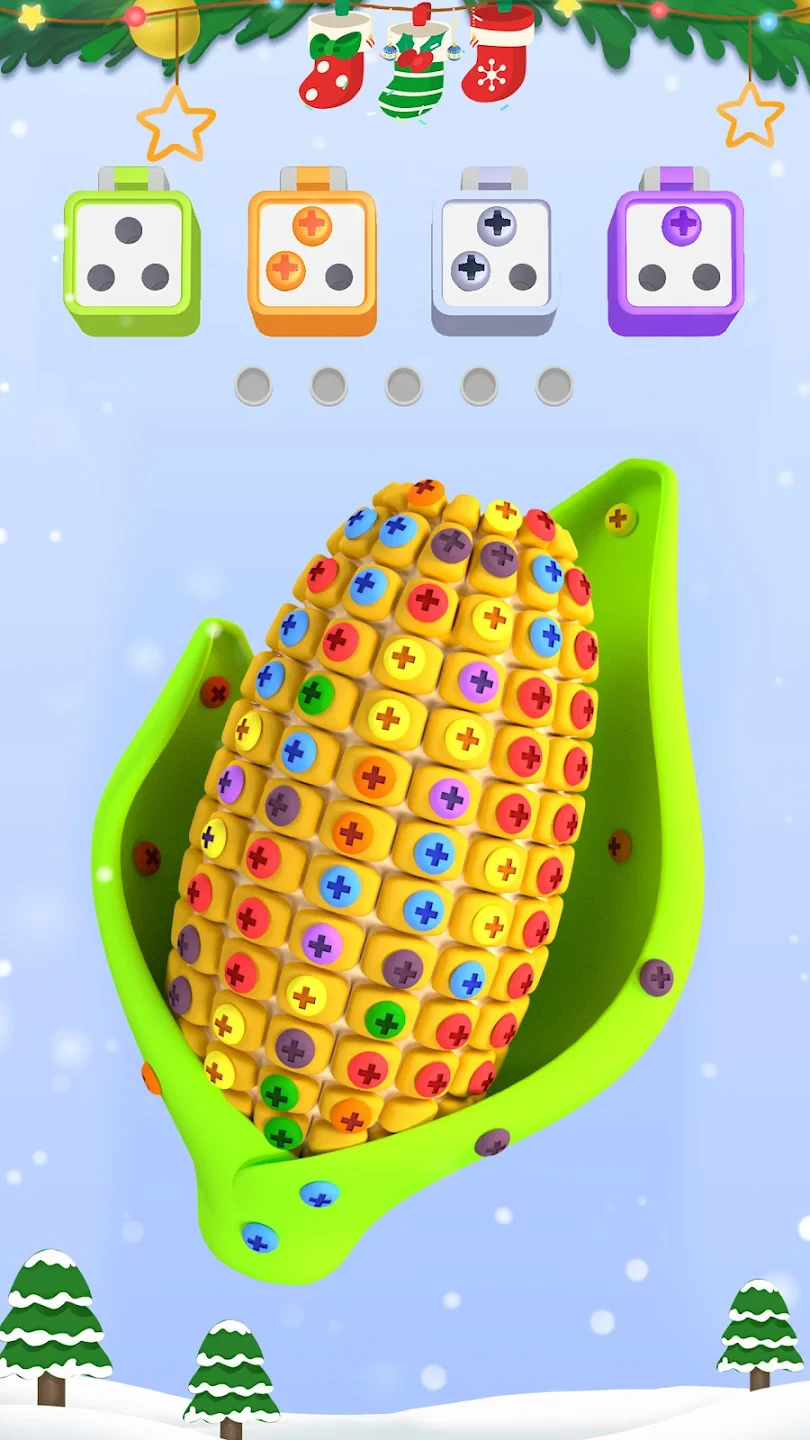Unscrew the bottommost green screw on the corn

tap(283, 1133)
